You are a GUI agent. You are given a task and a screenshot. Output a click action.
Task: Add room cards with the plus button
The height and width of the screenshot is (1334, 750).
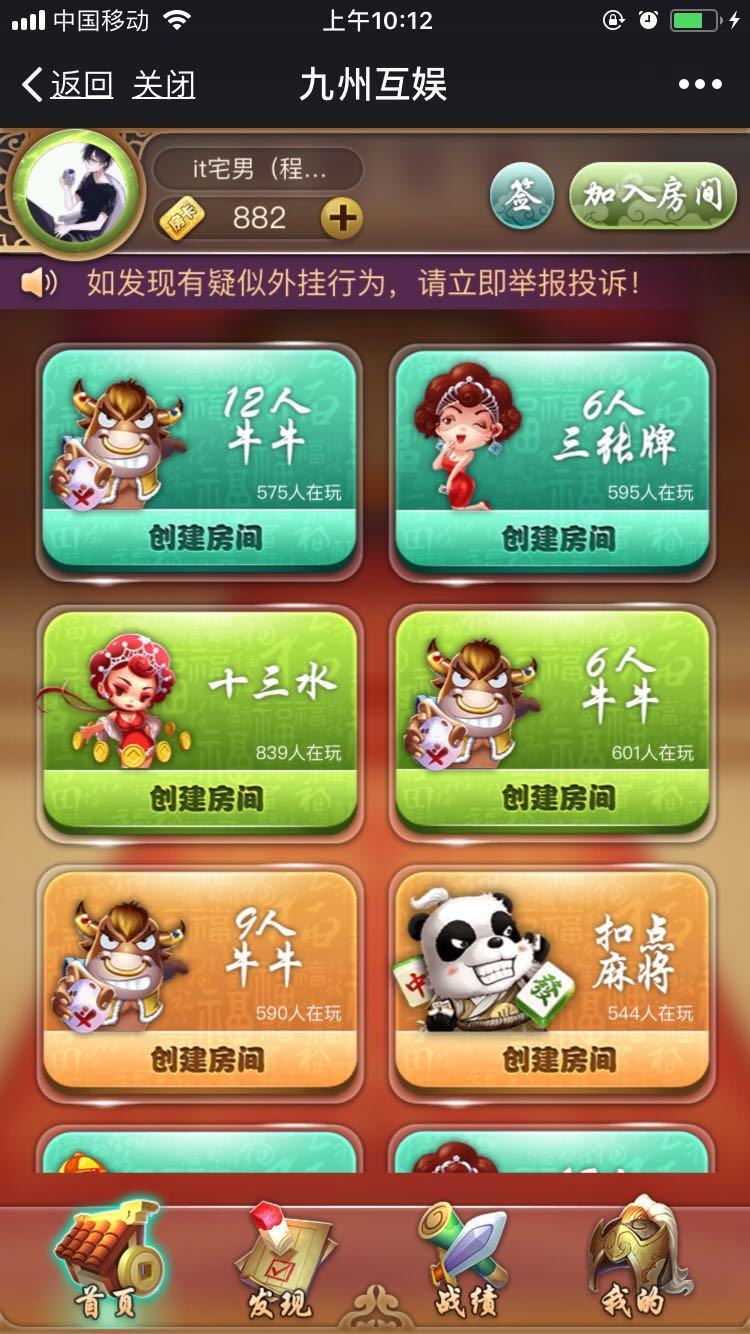[x=341, y=217]
